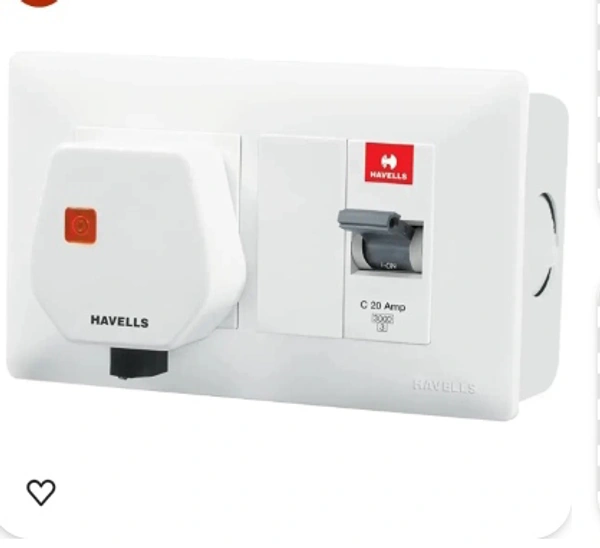The width and height of the screenshot is (600, 548).
Task: Add the Havells socket to wishlist
Action: 41,492
